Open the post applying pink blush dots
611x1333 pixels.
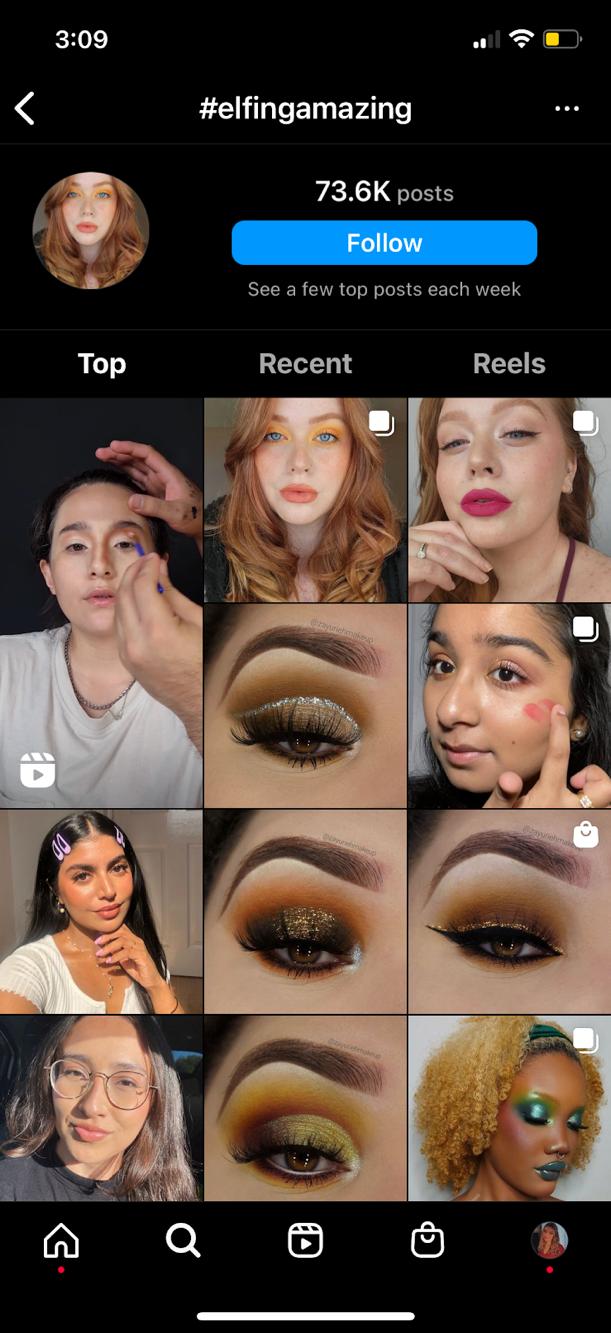(509, 705)
